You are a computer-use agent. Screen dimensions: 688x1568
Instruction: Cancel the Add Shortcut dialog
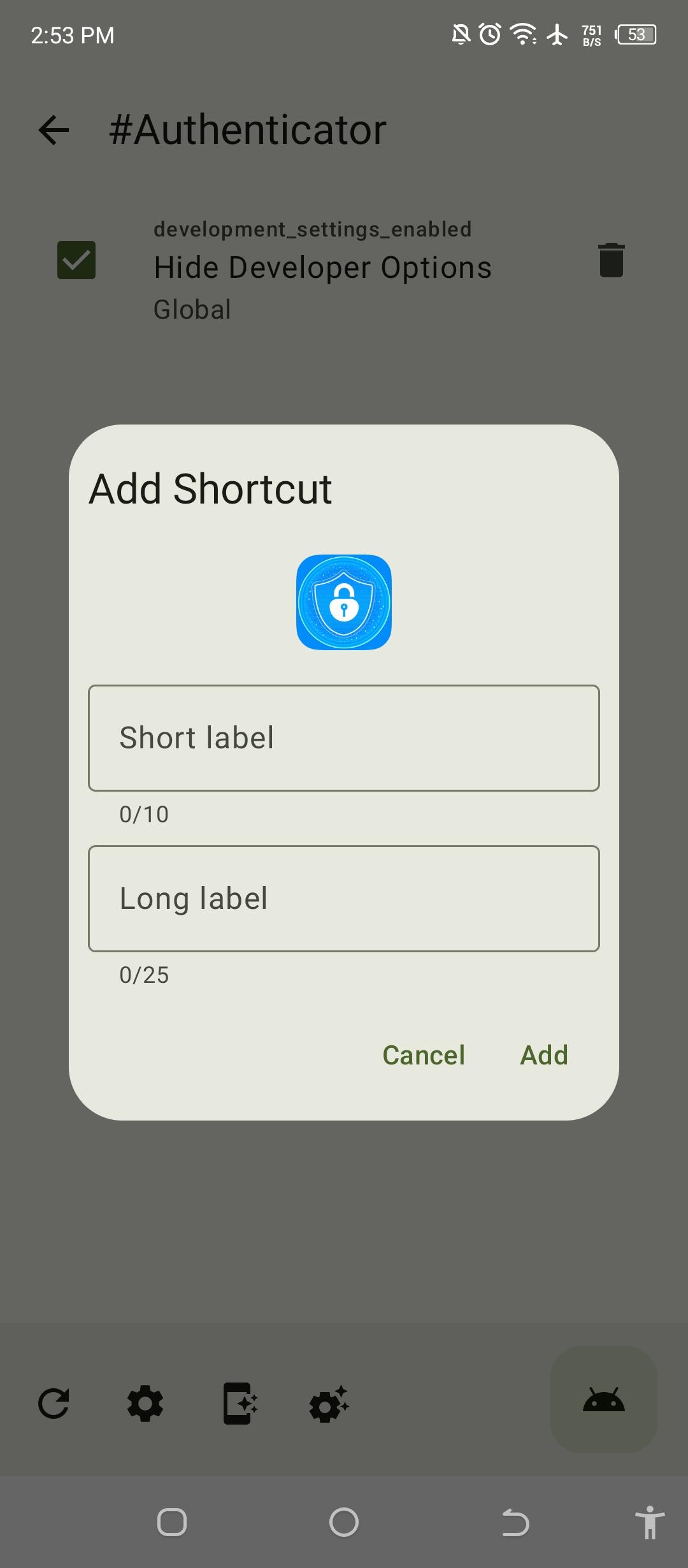tap(424, 1055)
